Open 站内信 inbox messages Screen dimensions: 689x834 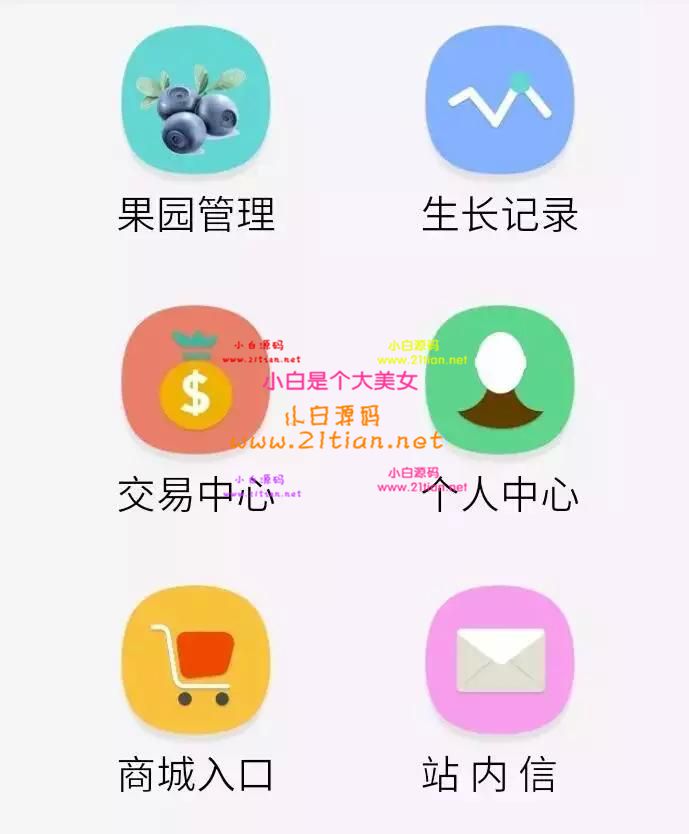pos(499,661)
